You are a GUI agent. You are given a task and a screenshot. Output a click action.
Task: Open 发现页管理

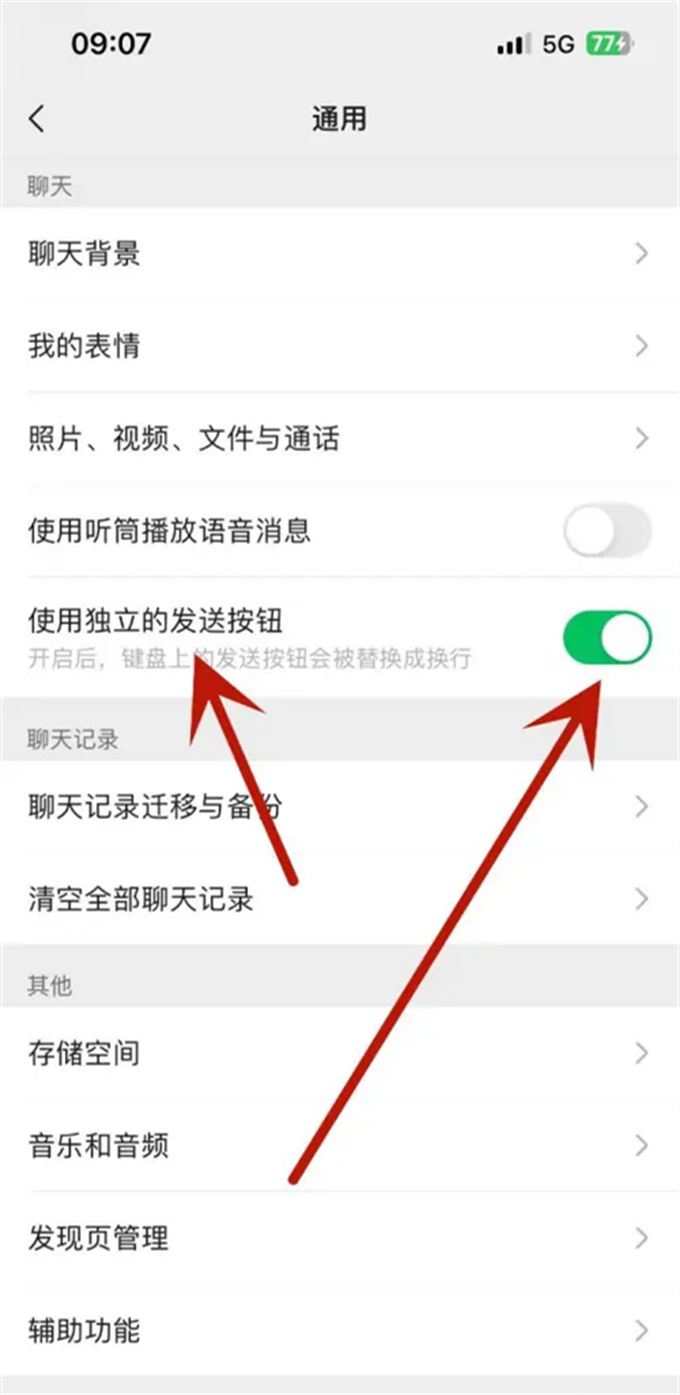(x=340, y=1238)
